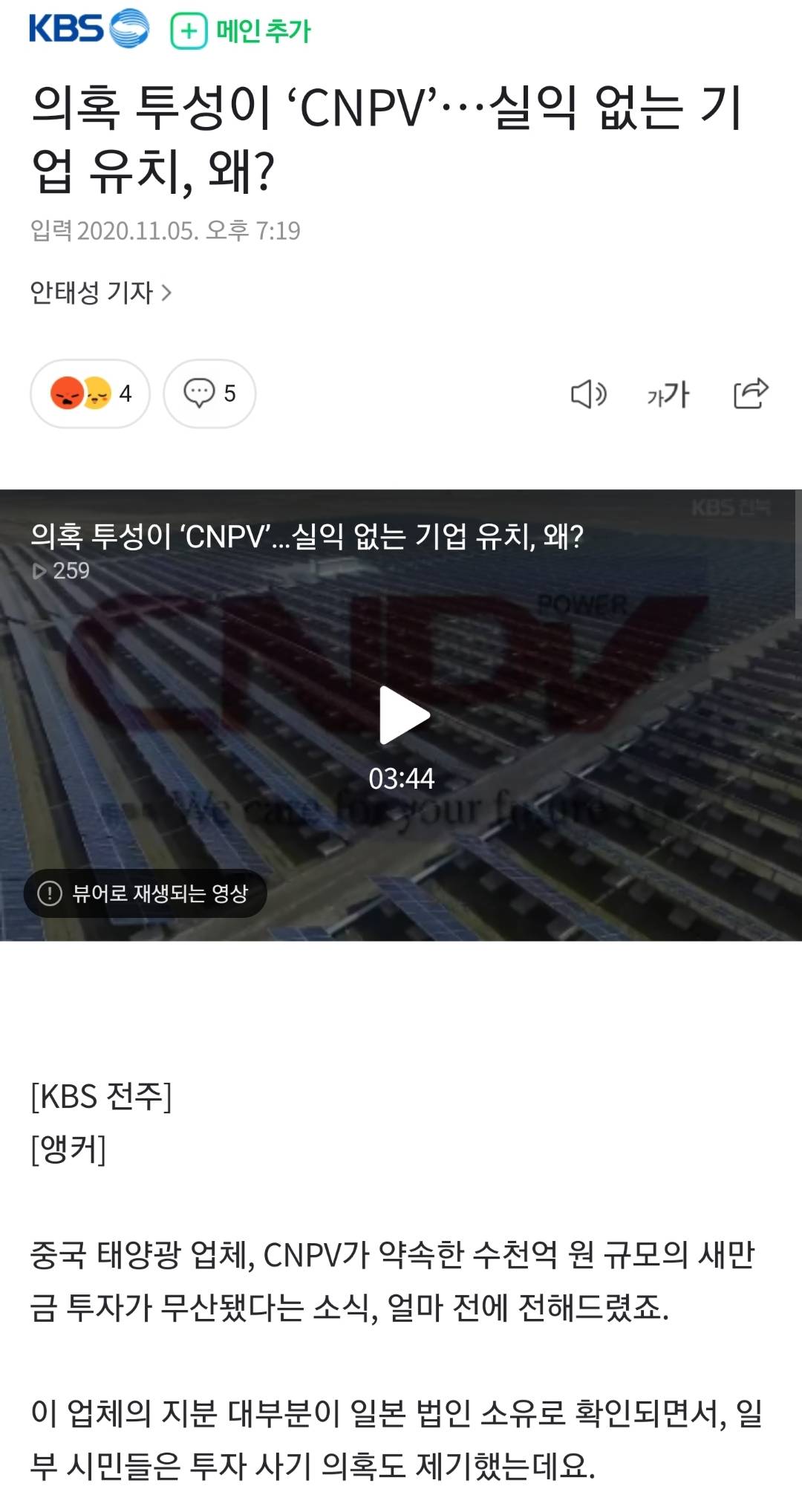
Task: Change font size with 가가 icon
Action: [x=668, y=394]
